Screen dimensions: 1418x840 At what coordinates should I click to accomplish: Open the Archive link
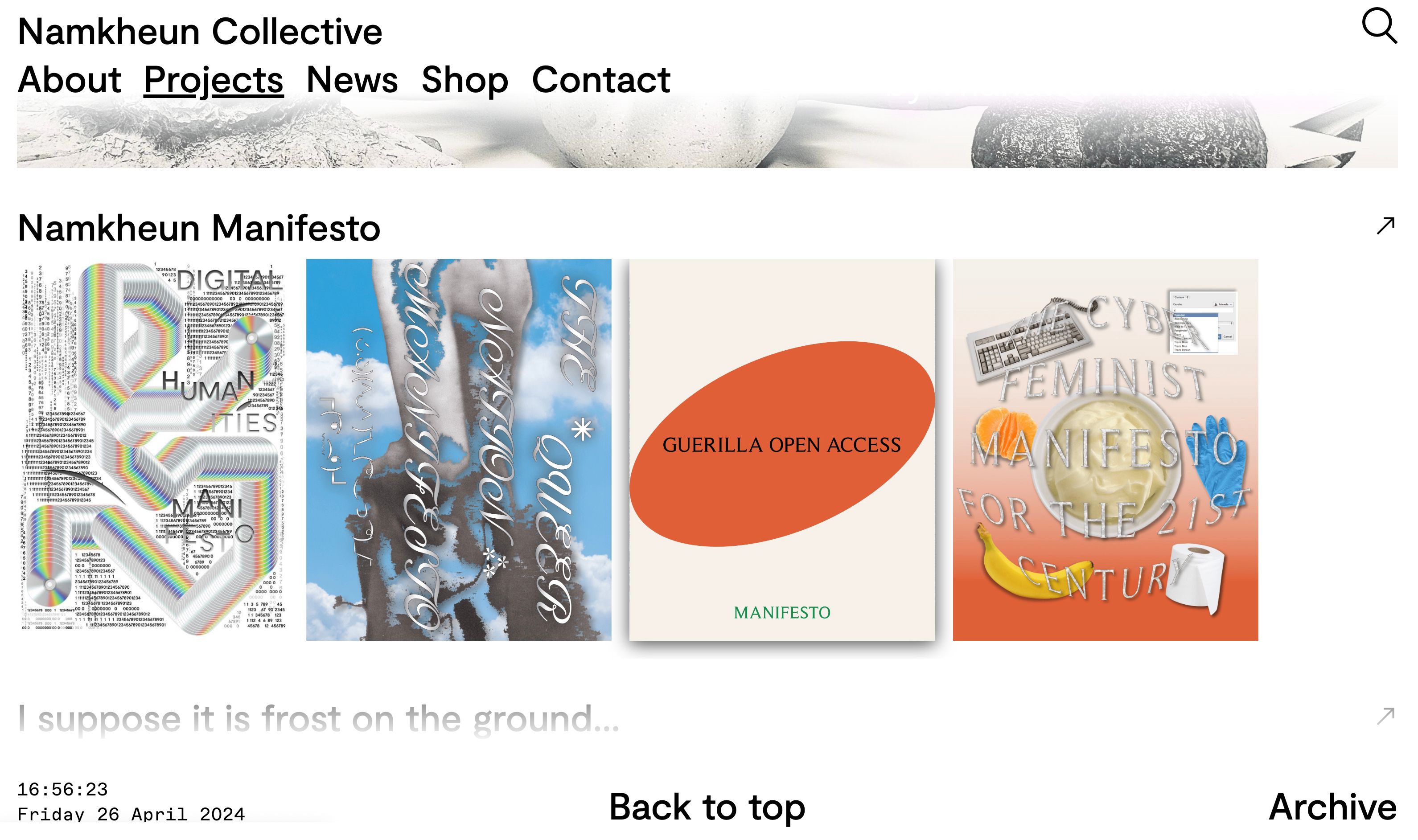pyautogui.click(x=1332, y=806)
